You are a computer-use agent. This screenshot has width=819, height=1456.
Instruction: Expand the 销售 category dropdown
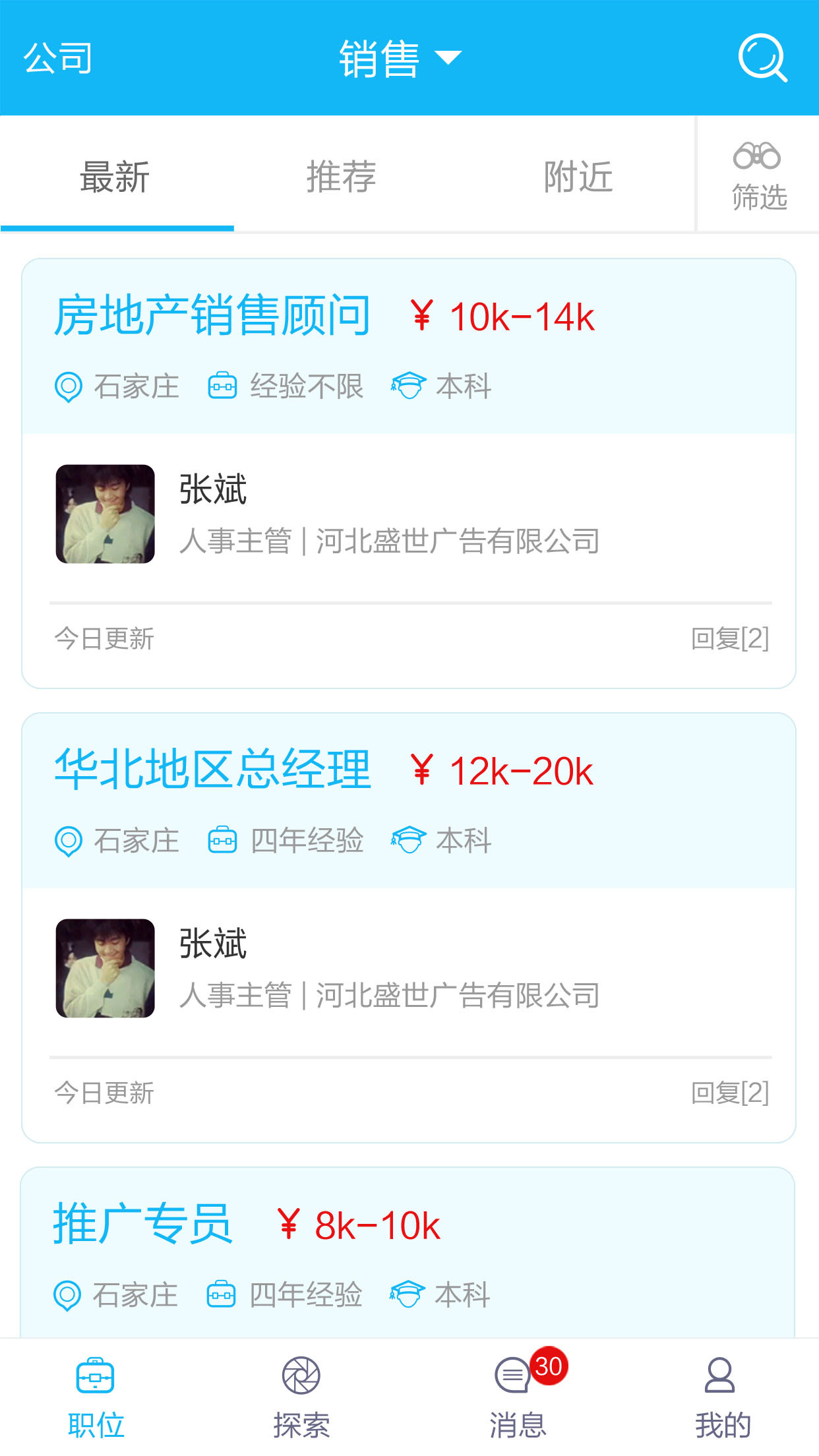click(x=400, y=59)
